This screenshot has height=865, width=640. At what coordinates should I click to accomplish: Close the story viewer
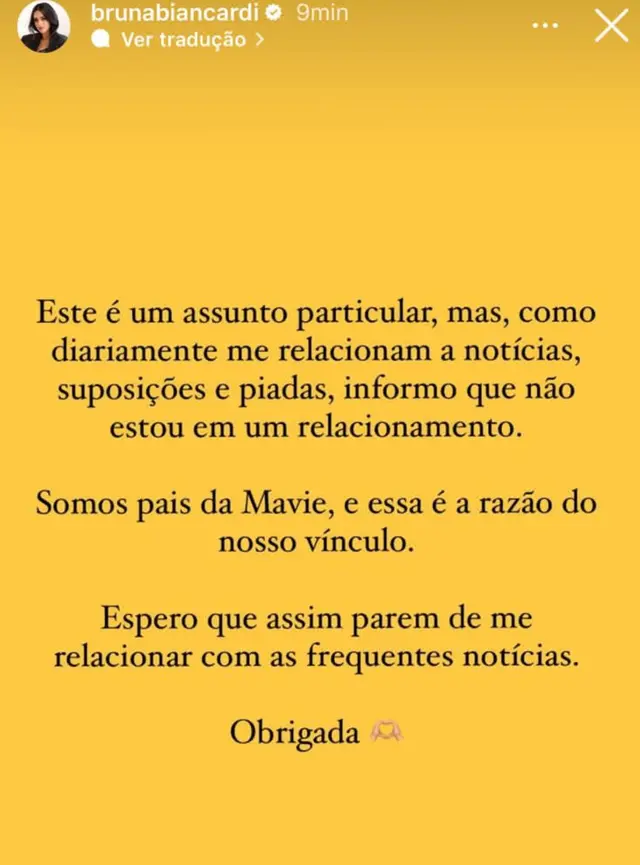pyautogui.click(x=610, y=27)
